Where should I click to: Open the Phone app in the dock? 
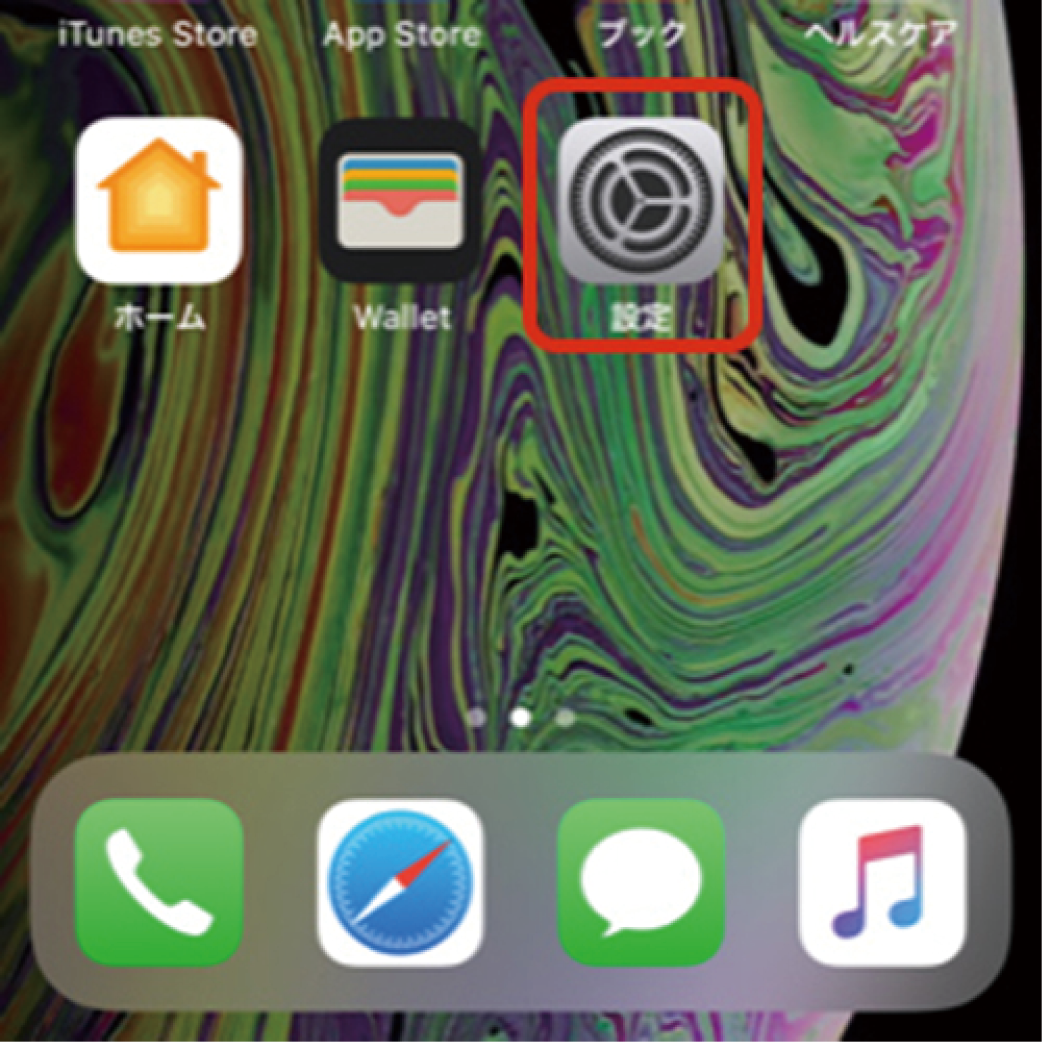(160, 881)
